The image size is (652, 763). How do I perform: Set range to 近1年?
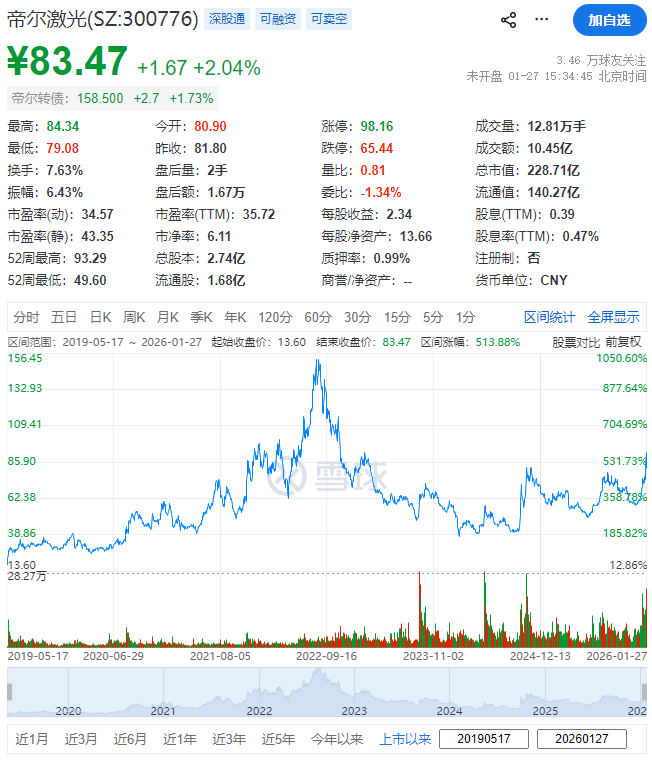click(x=180, y=739)
